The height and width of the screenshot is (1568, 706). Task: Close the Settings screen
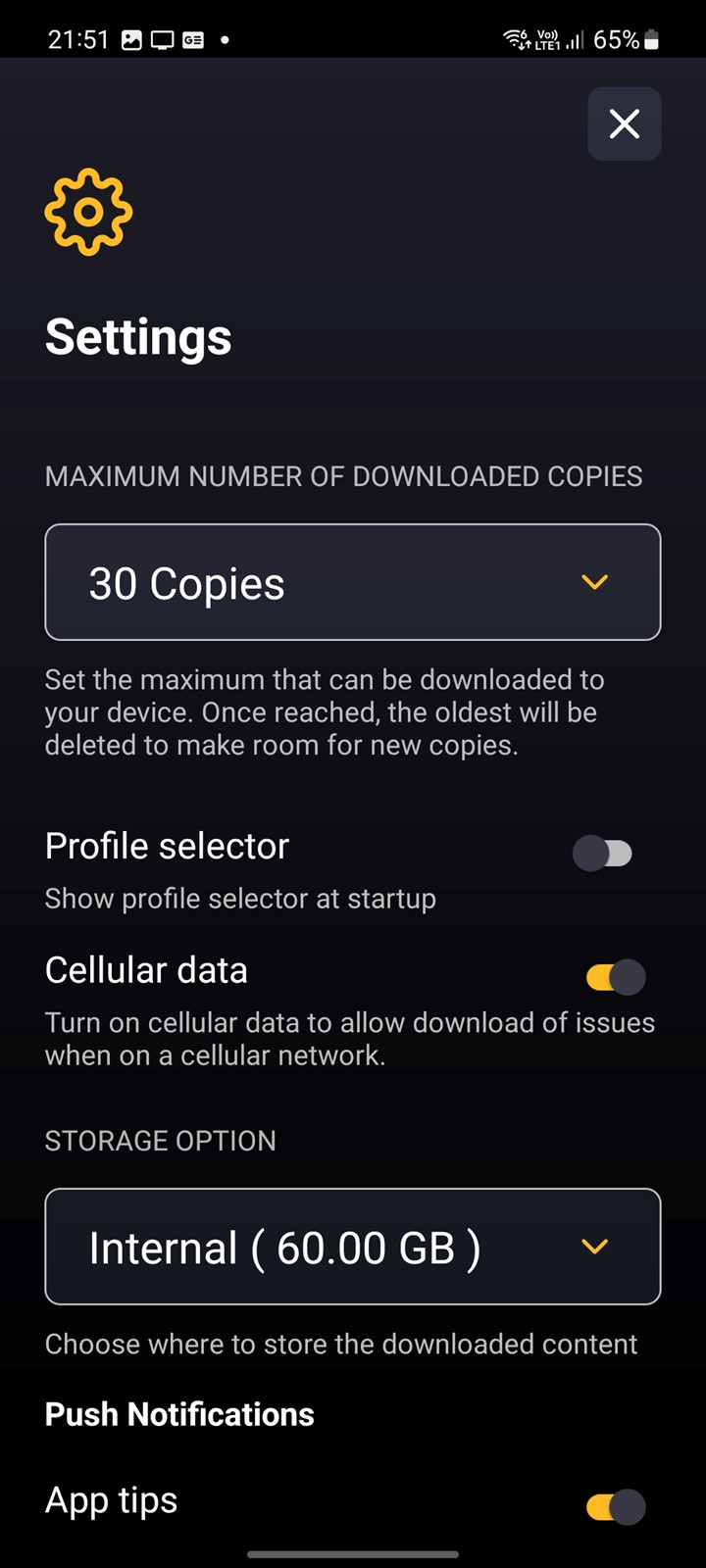click(624, 123)
